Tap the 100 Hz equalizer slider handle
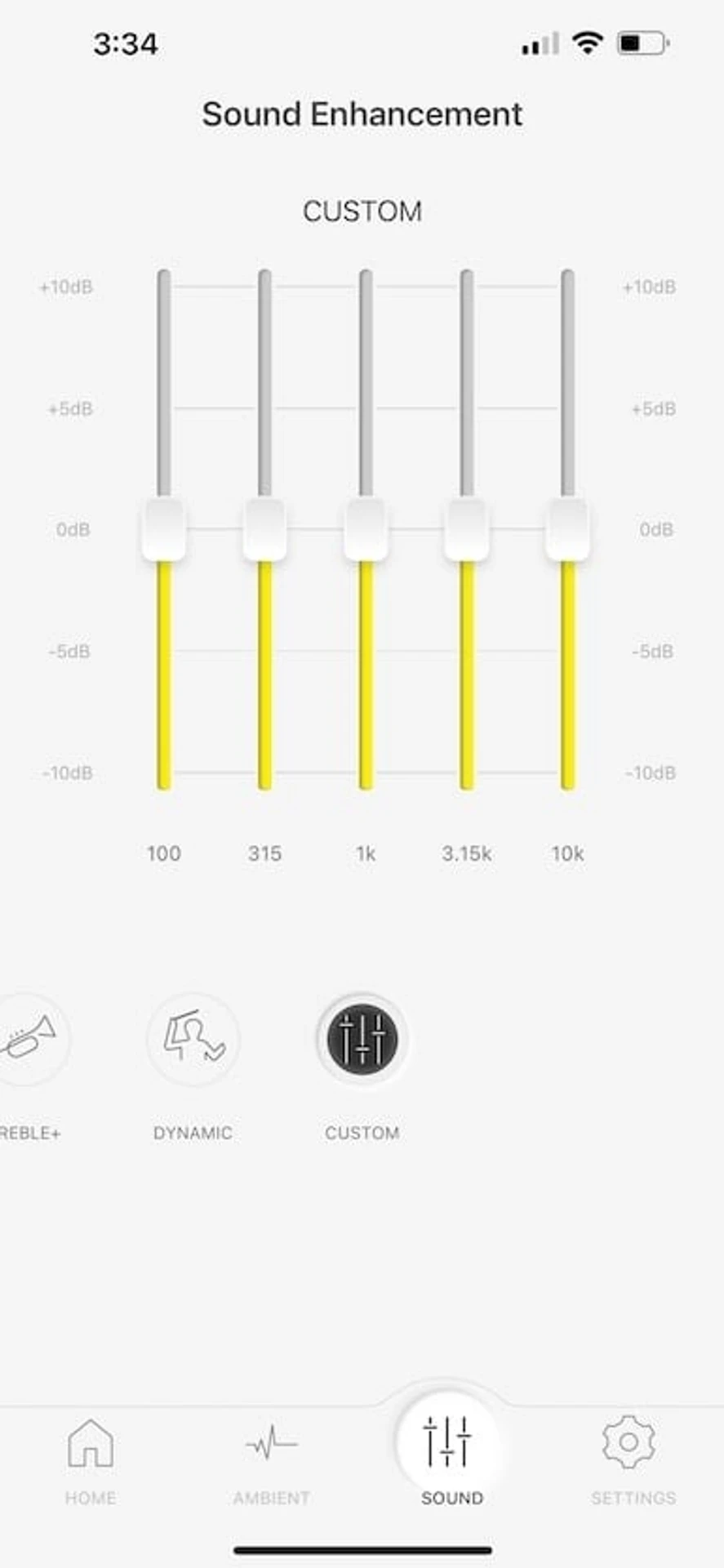The image size is (724, 1568). tap(164, 529)
